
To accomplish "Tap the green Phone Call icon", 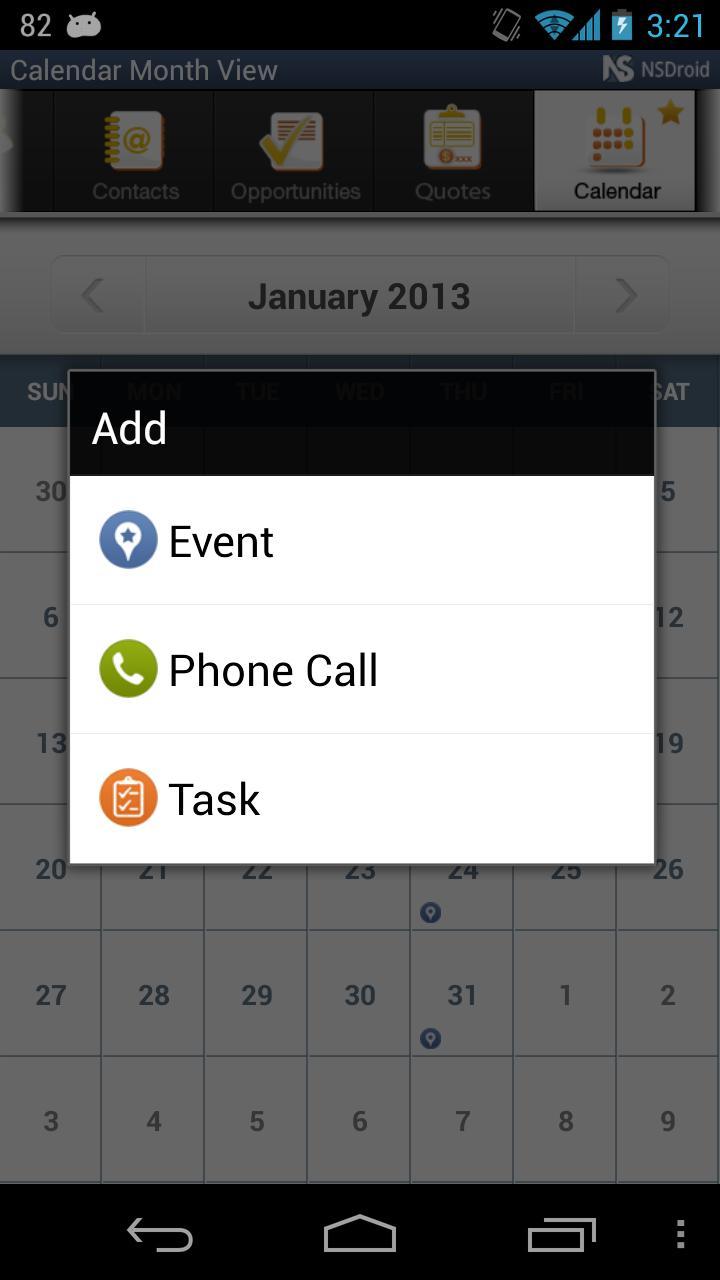I will point(128,668).
